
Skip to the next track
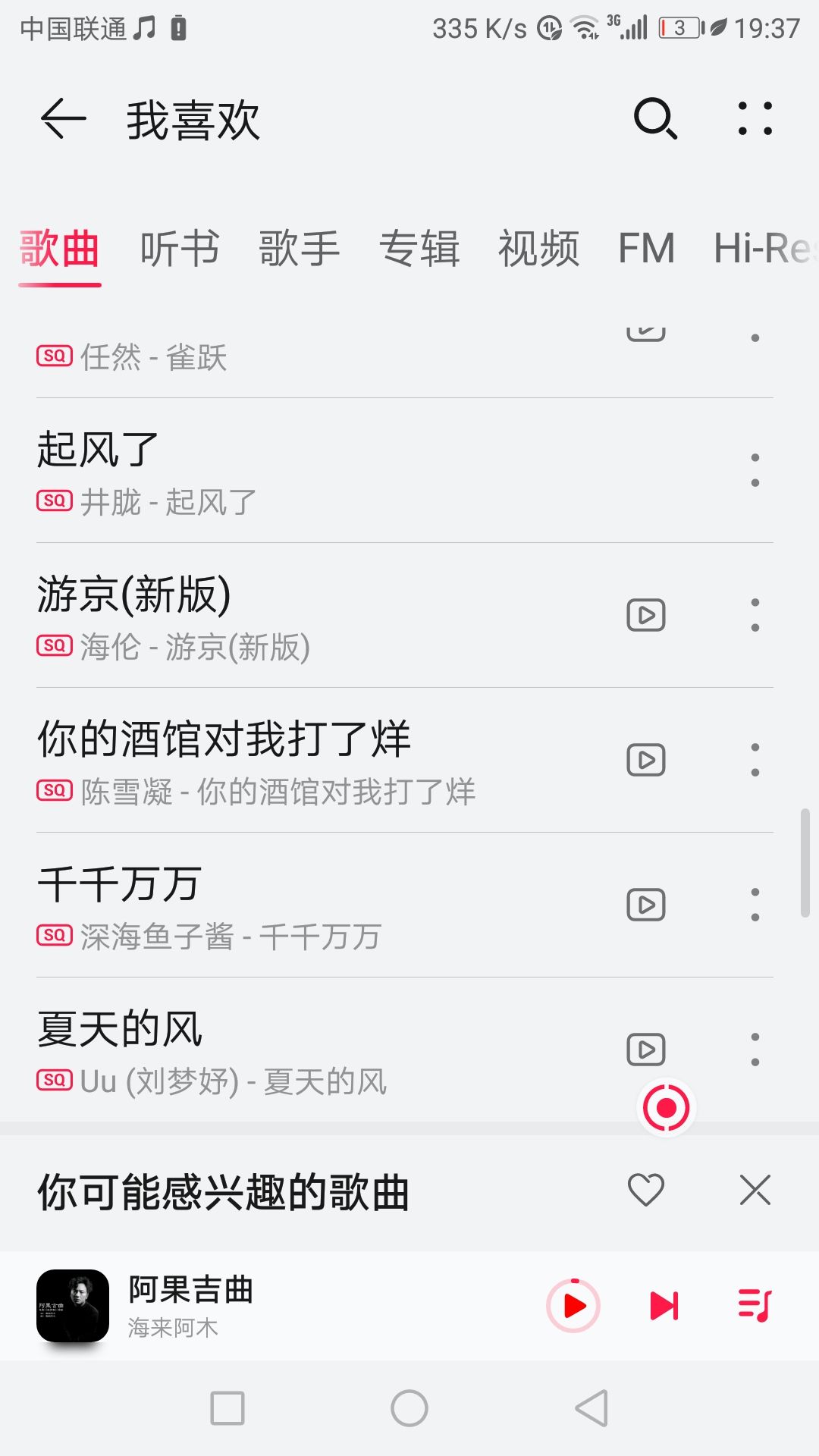click(x=664, y=1306)
